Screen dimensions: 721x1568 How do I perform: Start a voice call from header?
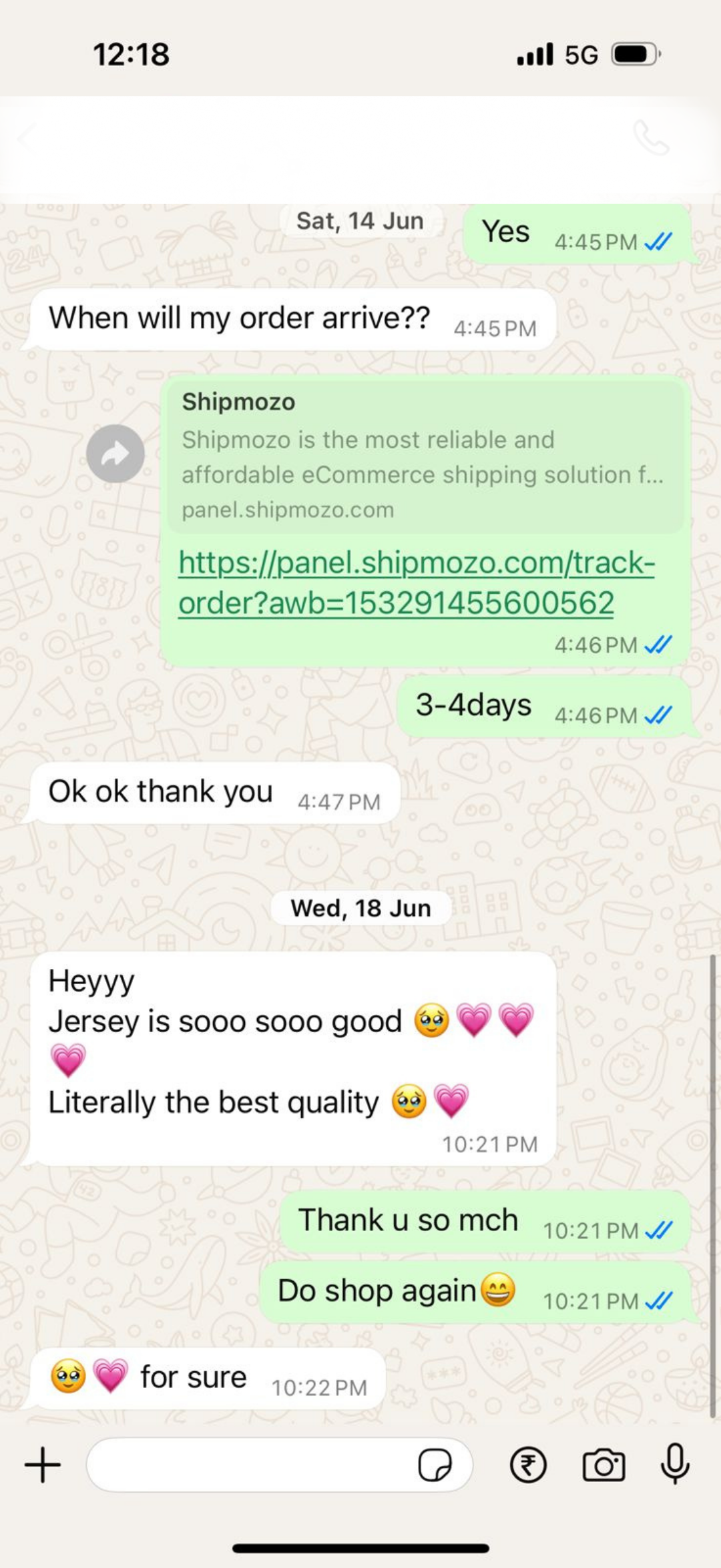[651, 138]
